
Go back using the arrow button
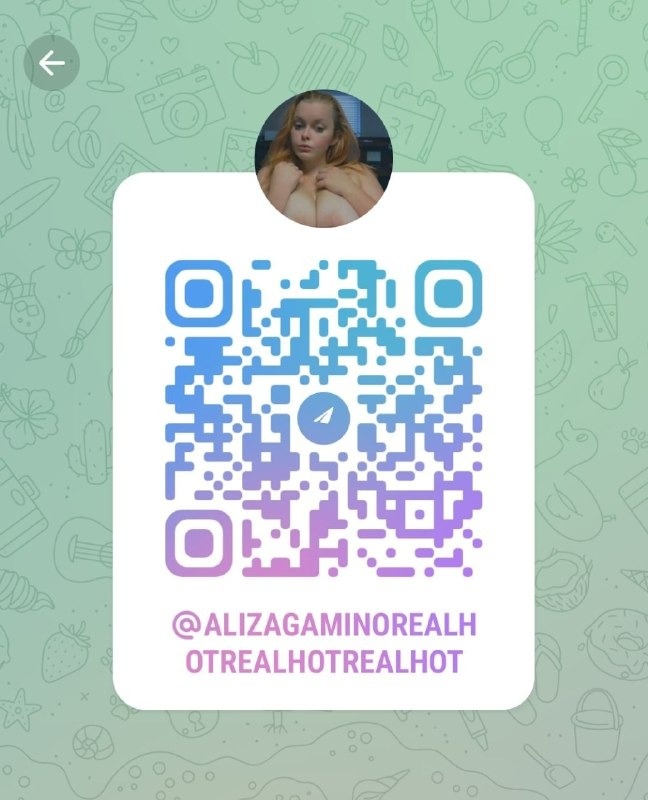click(x=52, y=64)
